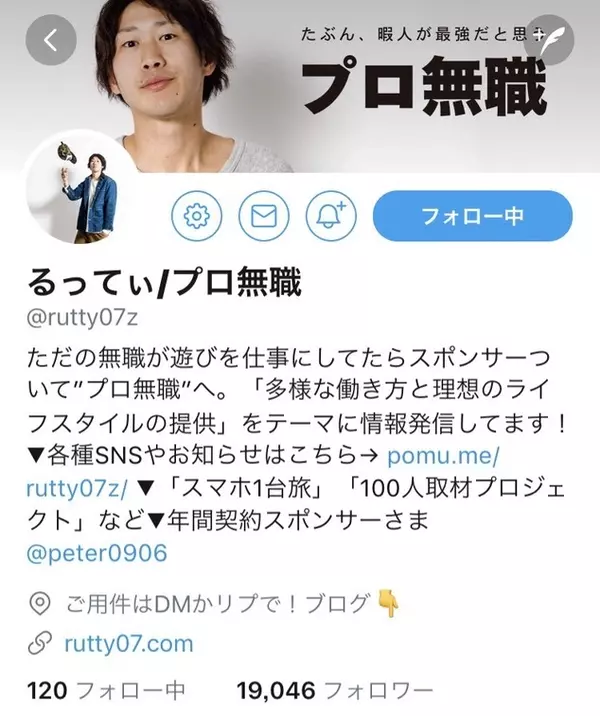This screenshot has width=600, height=716.
Task: Send a direct message via the envelope icon
Action: pos(264,216)
